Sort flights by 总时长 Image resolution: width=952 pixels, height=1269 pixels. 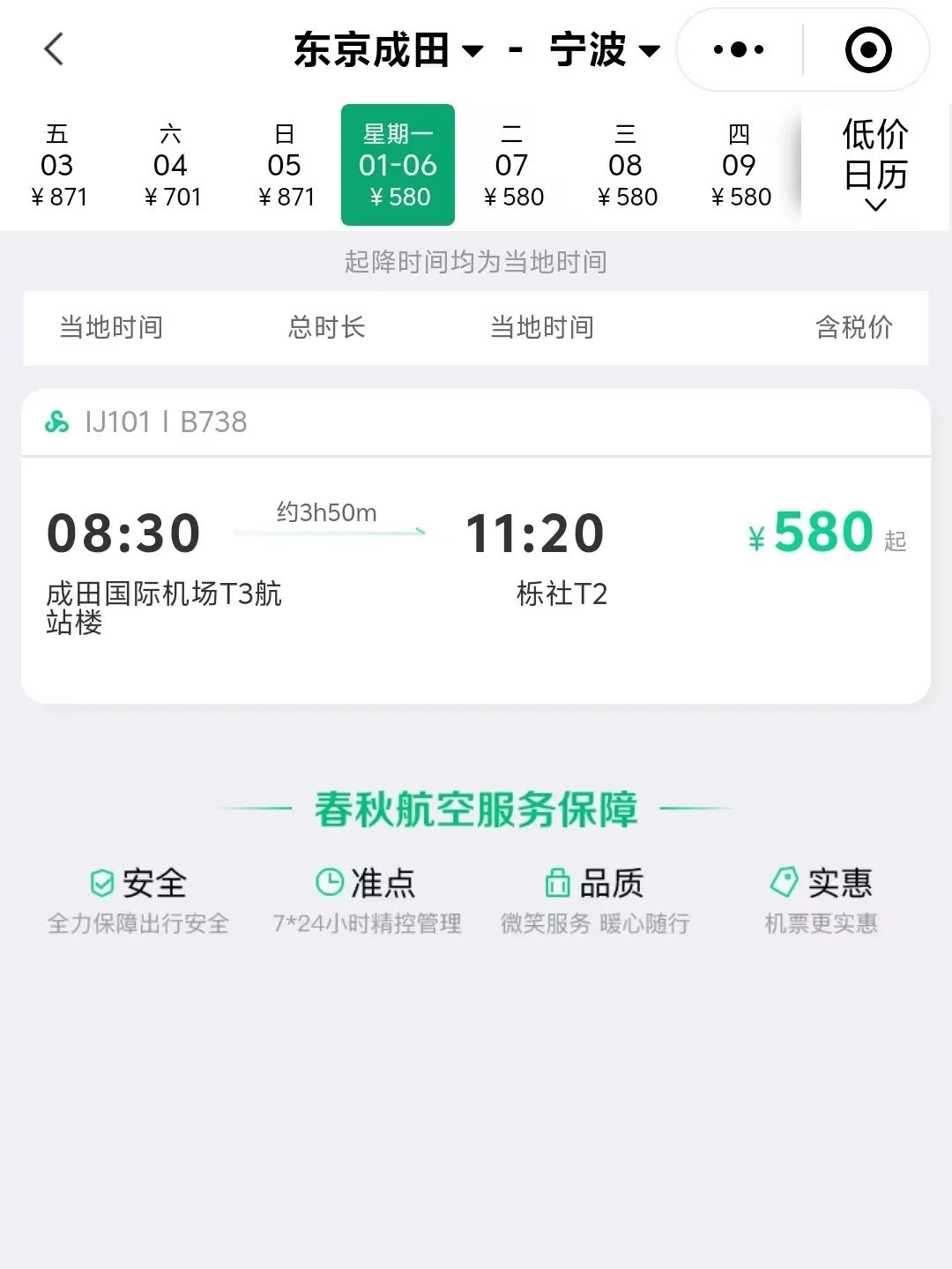pyautogui.click(x=326, y=327)
